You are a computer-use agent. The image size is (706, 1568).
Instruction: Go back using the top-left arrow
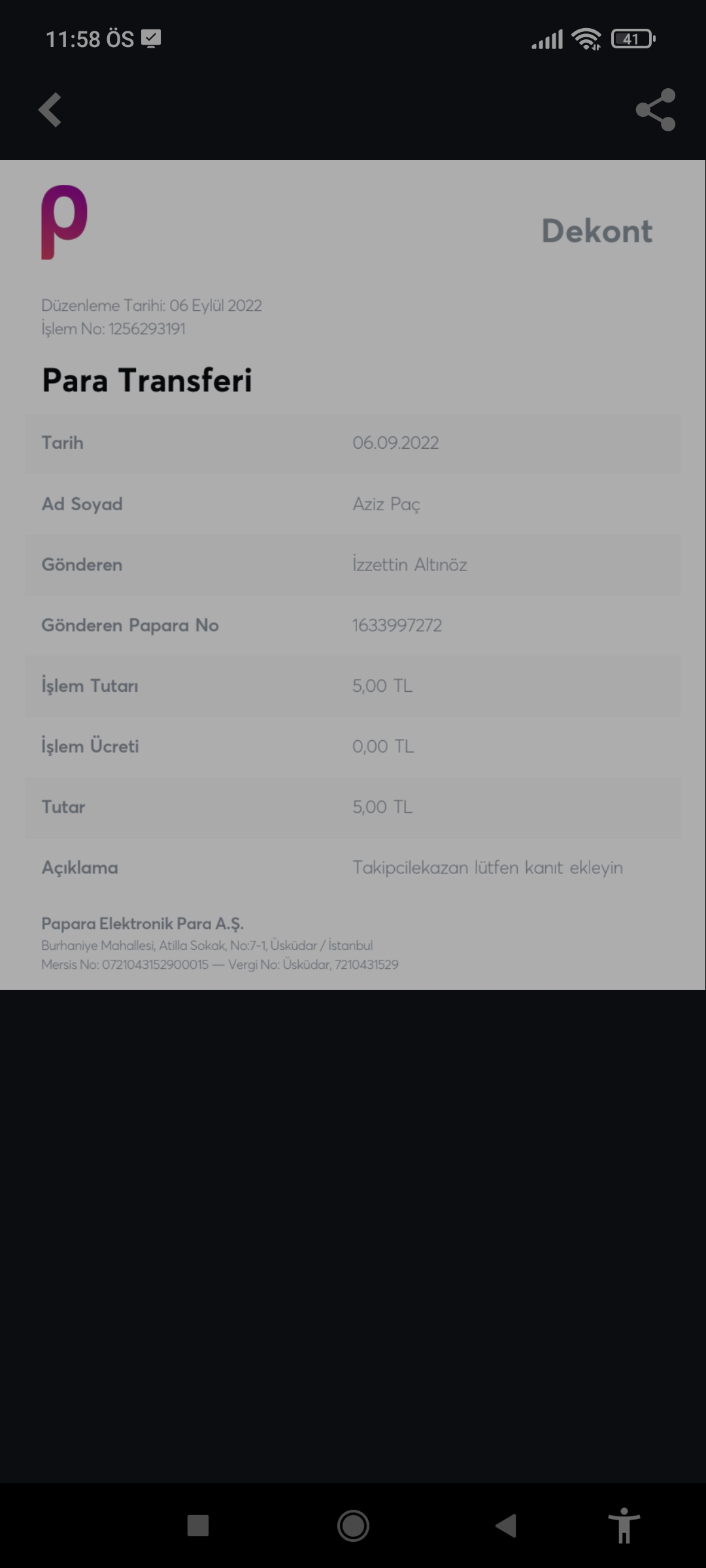click(x=50, y=110)
